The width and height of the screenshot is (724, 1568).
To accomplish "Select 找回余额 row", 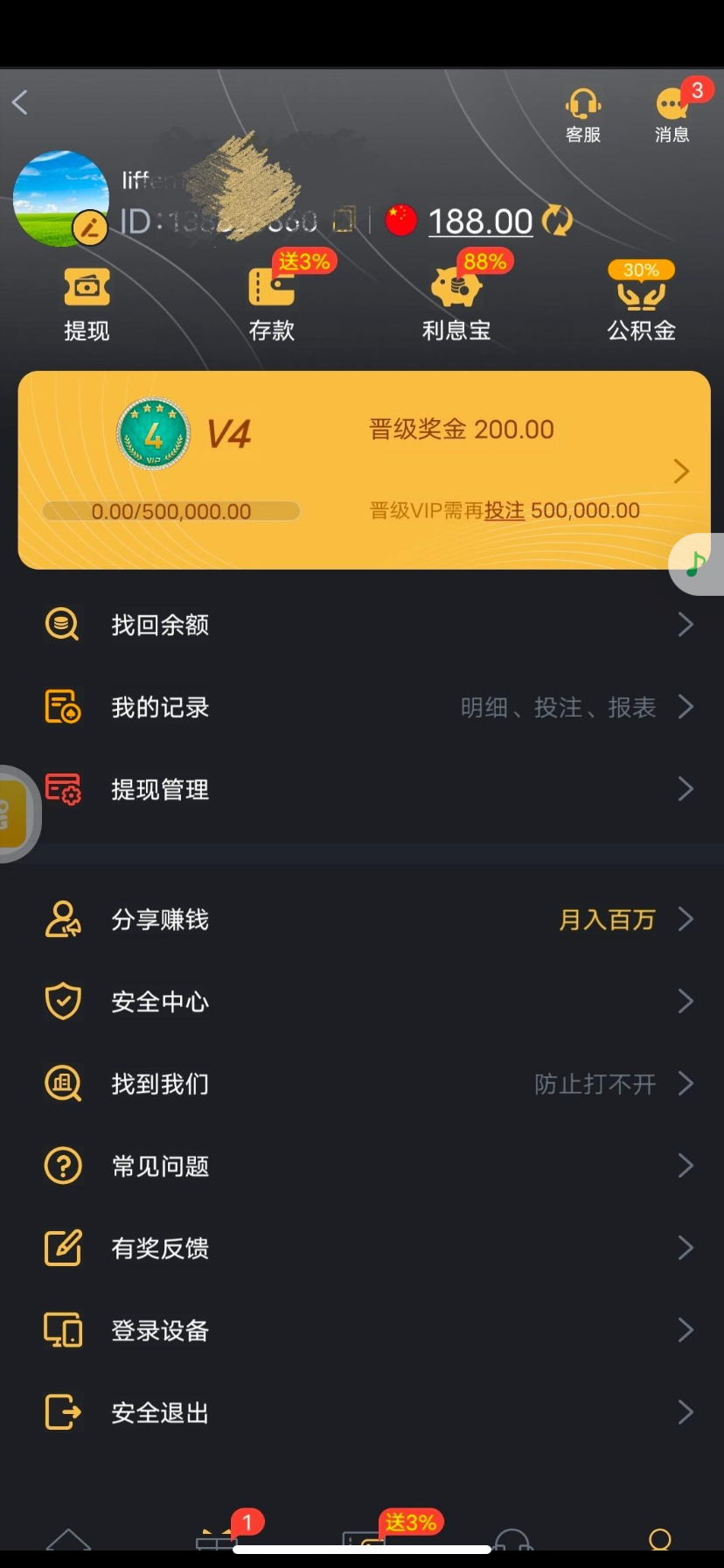I will click(364, 625).
